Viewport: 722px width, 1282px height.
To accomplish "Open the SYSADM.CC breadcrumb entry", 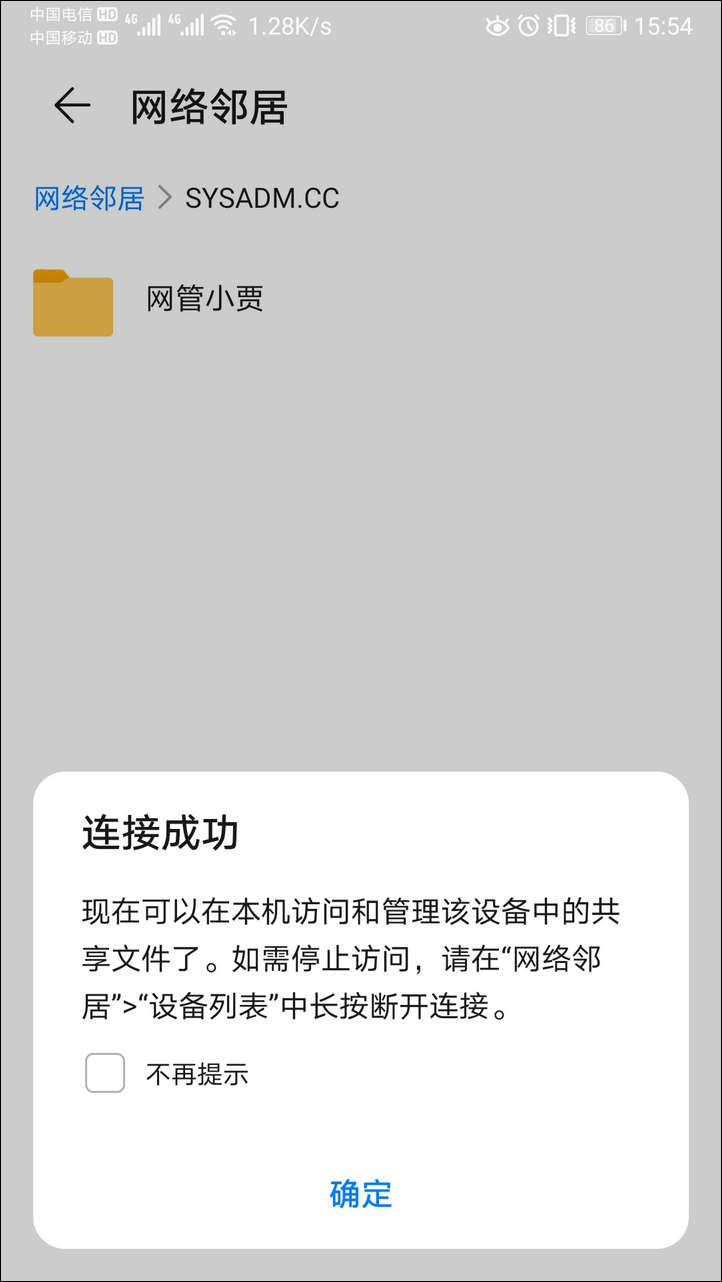I will 260,198.
